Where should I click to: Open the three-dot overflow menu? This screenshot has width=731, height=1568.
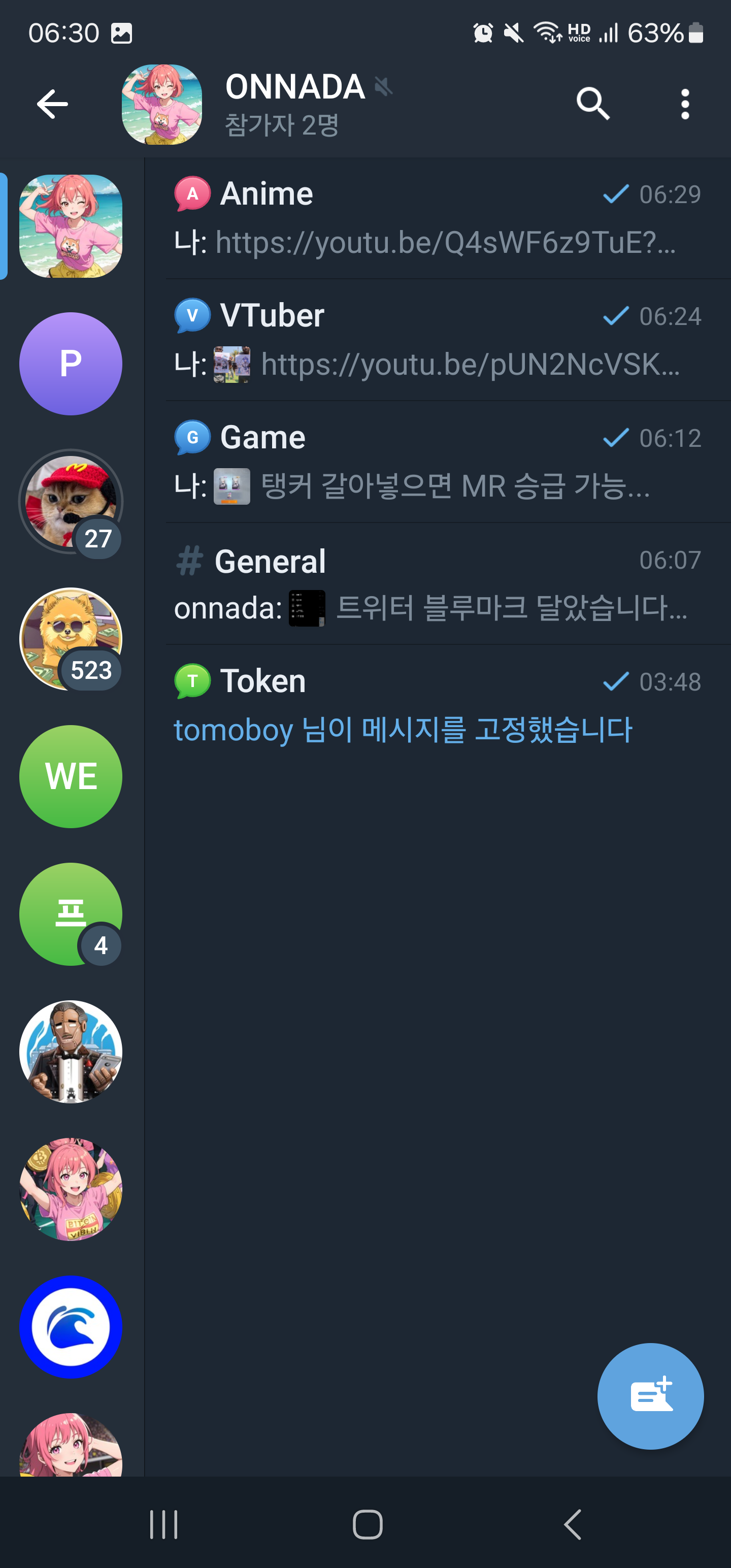pos(685,104)
